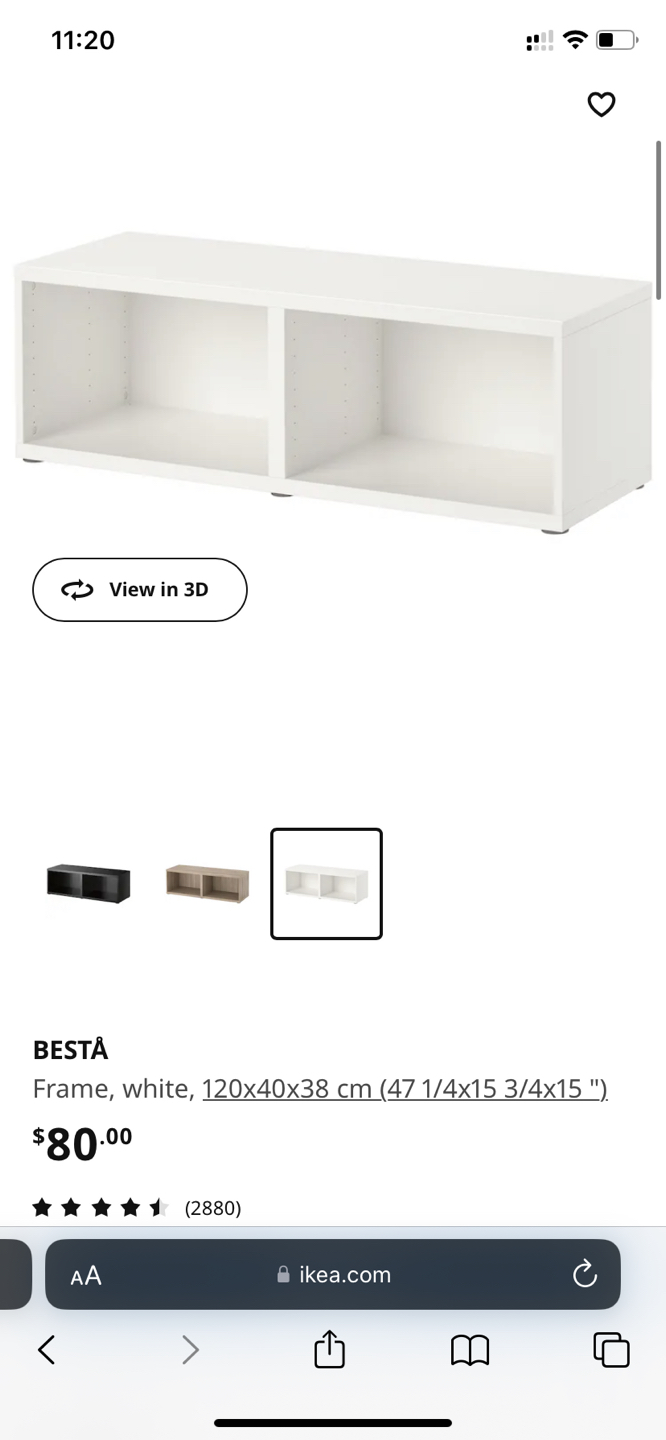Share this IKEA page
This screenshot has width=666, height=1440.
coord(329,1350)
